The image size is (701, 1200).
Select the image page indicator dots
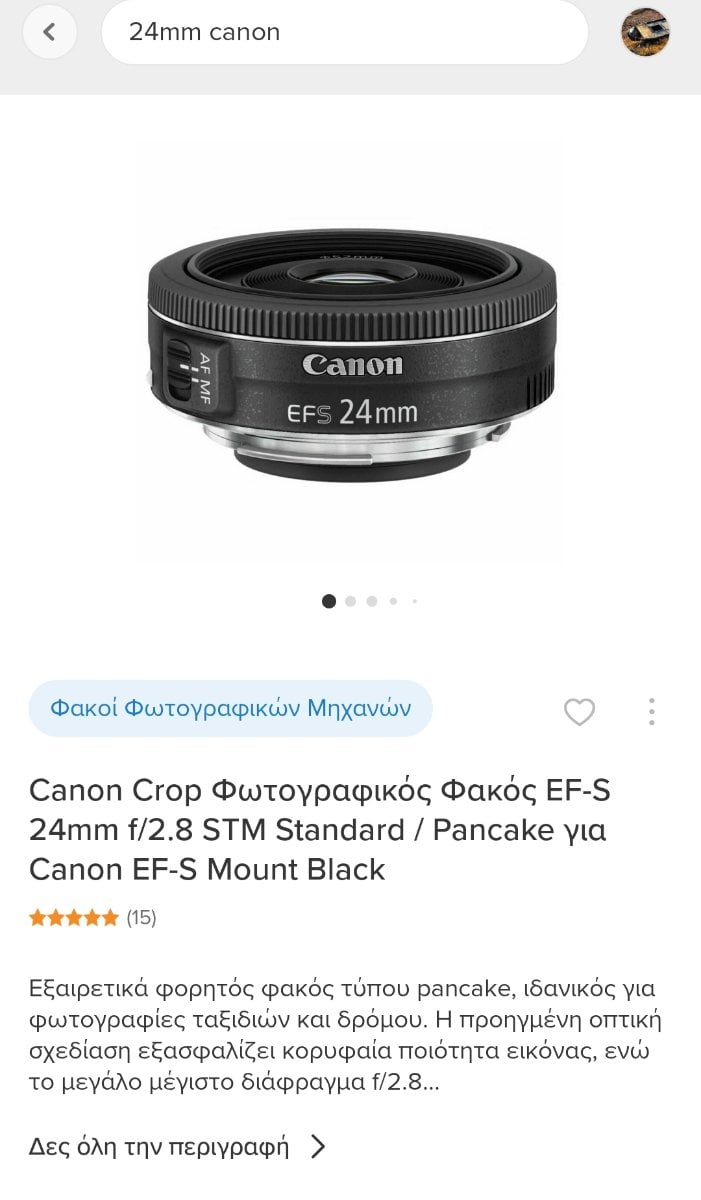(x=369, y=601)
